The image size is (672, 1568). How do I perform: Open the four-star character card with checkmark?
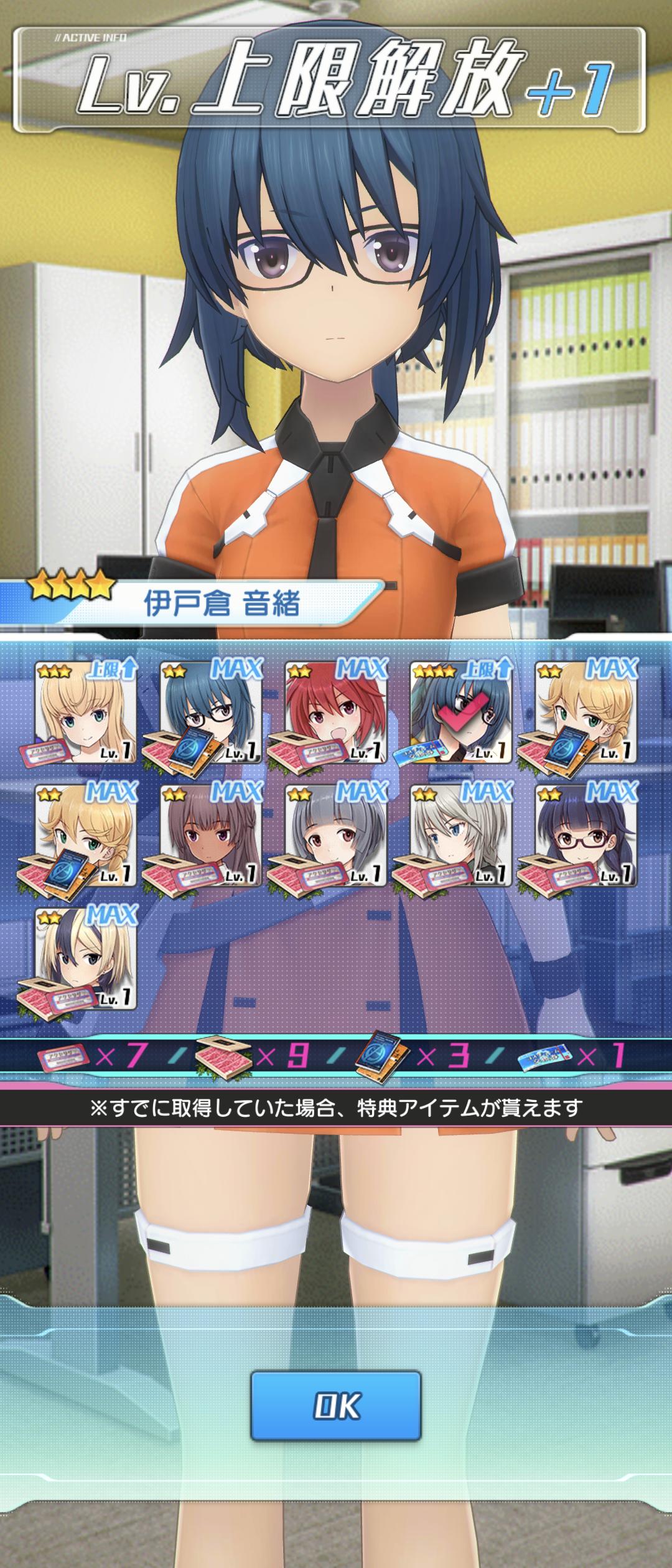[460, 712]
